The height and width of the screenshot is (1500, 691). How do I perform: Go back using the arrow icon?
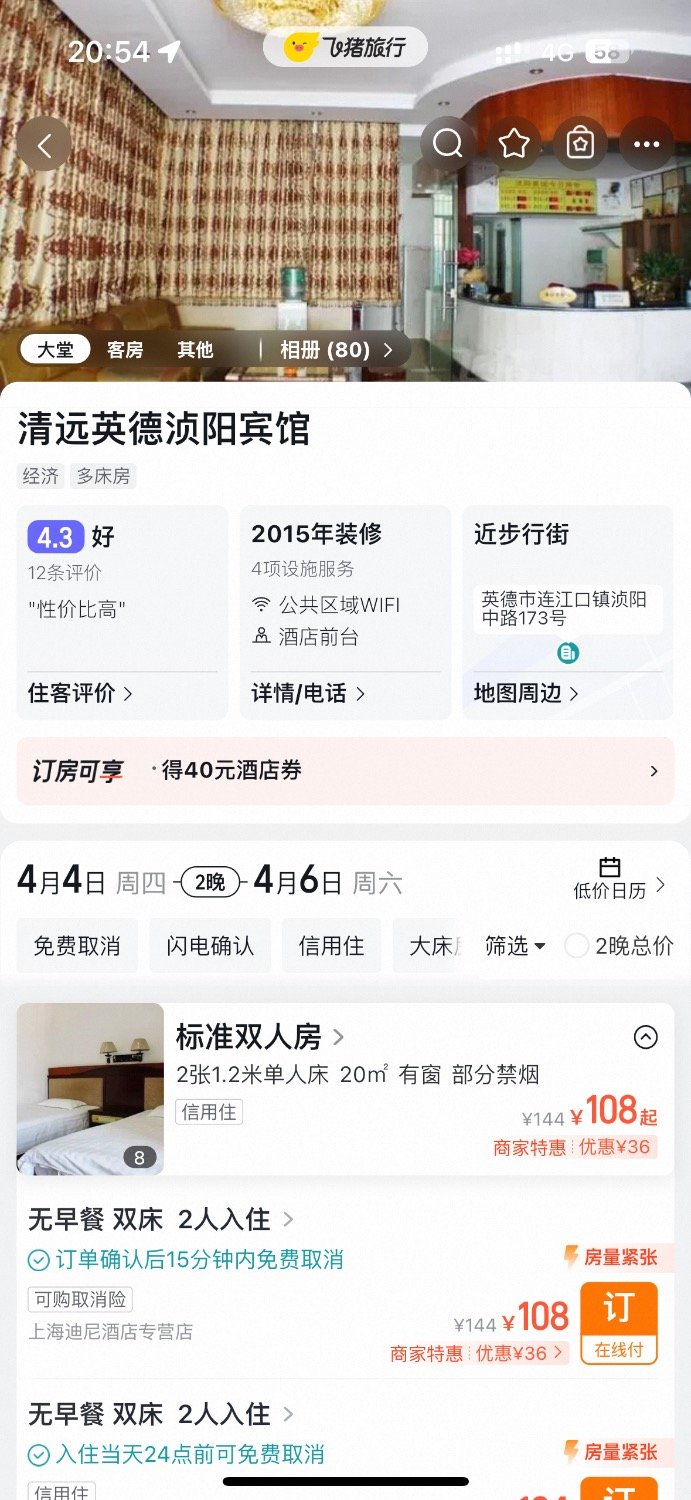tap(44, 146)
